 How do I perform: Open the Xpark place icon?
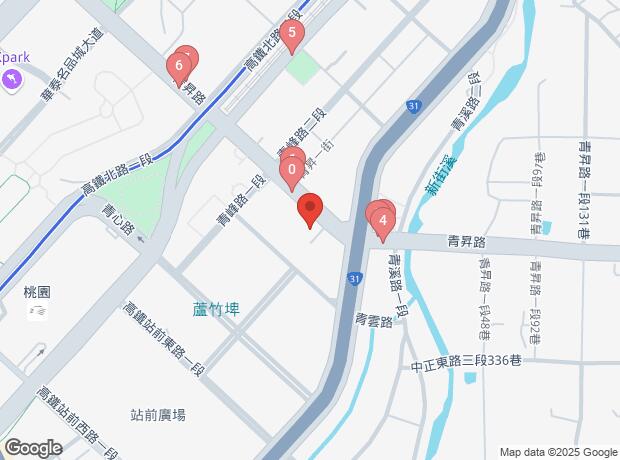[12, 79]
